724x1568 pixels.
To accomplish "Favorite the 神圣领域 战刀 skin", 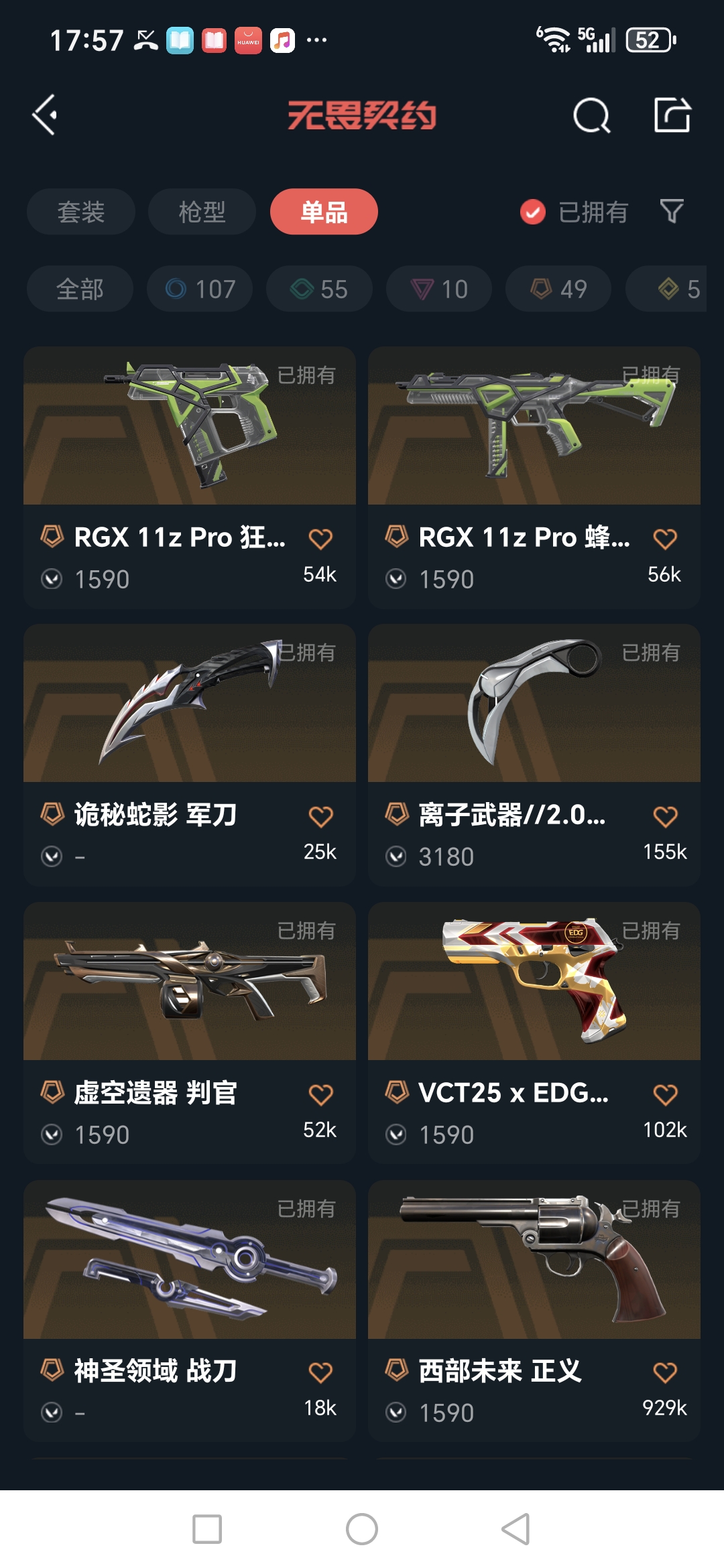I will [320, 1373].
